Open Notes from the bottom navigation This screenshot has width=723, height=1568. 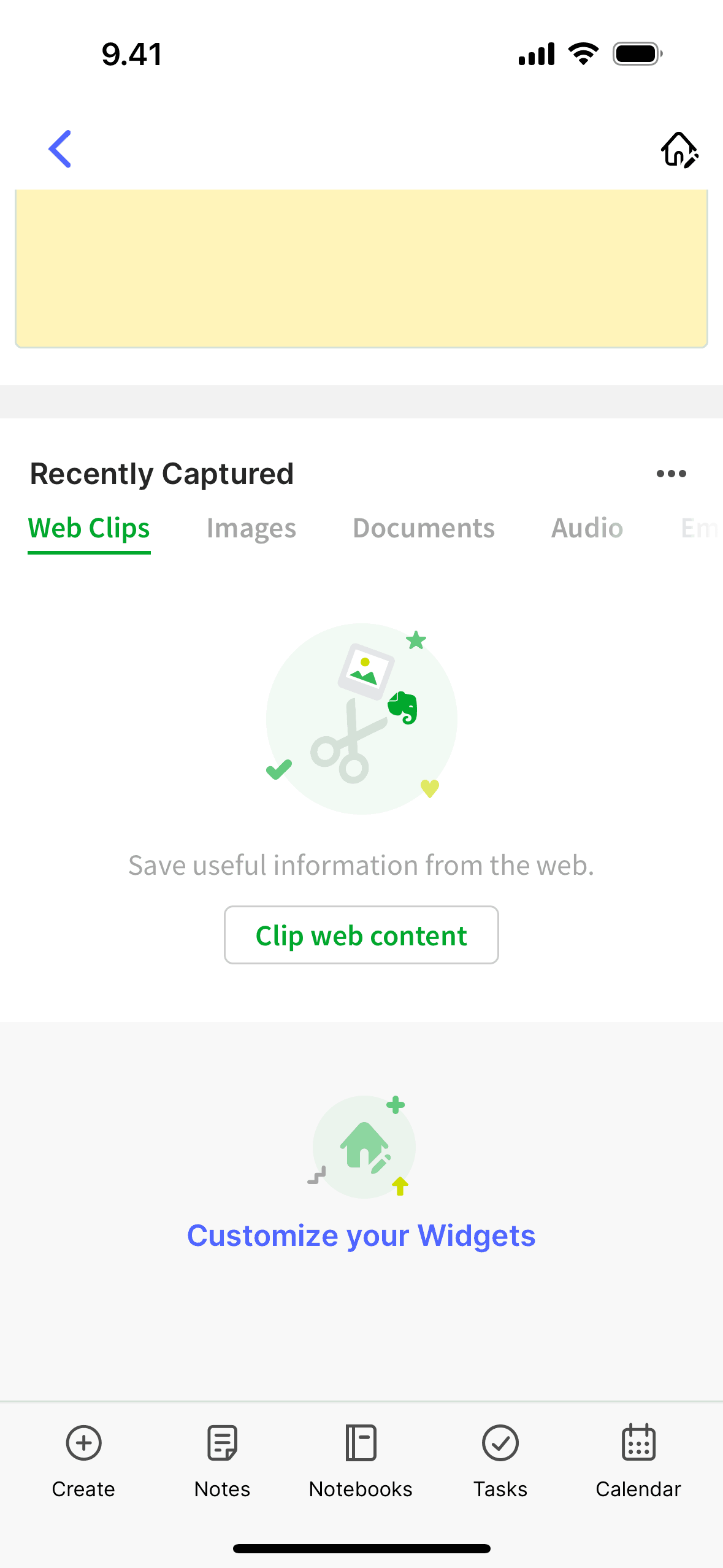(x=221, y=1443)
